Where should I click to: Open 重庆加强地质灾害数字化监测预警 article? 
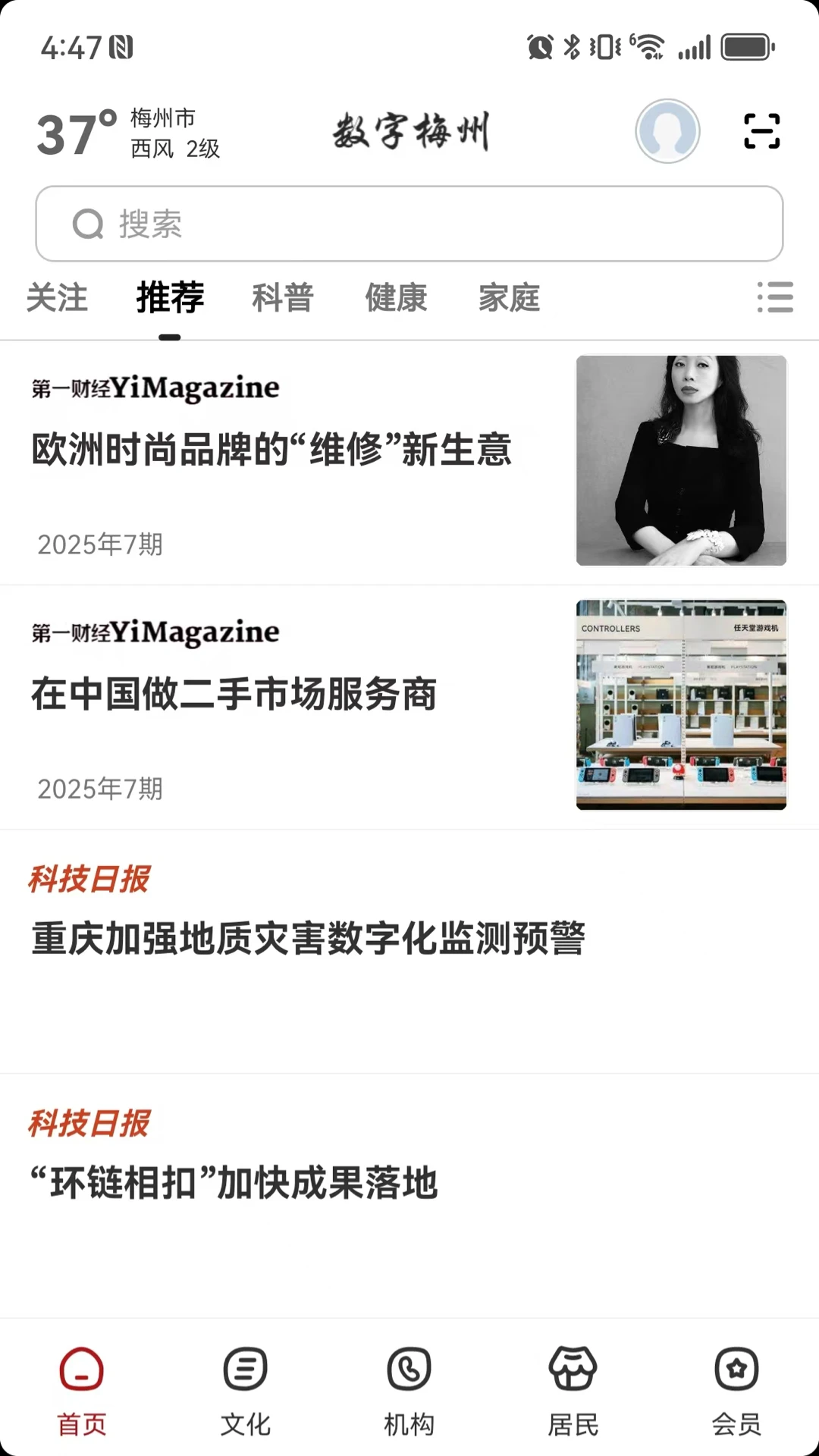pos(311,938)
